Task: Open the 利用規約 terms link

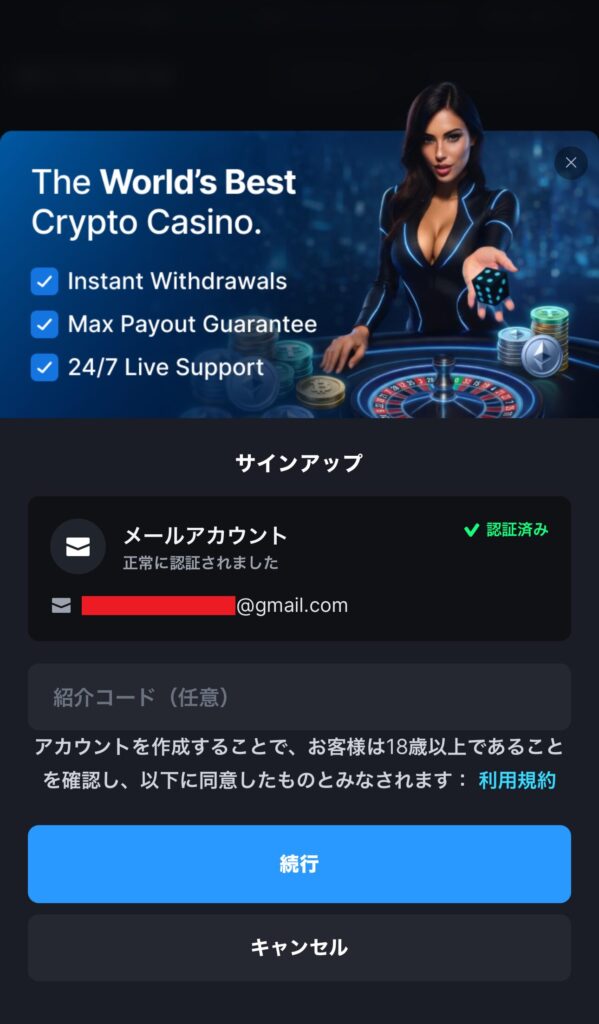Action: coord(517,780)
